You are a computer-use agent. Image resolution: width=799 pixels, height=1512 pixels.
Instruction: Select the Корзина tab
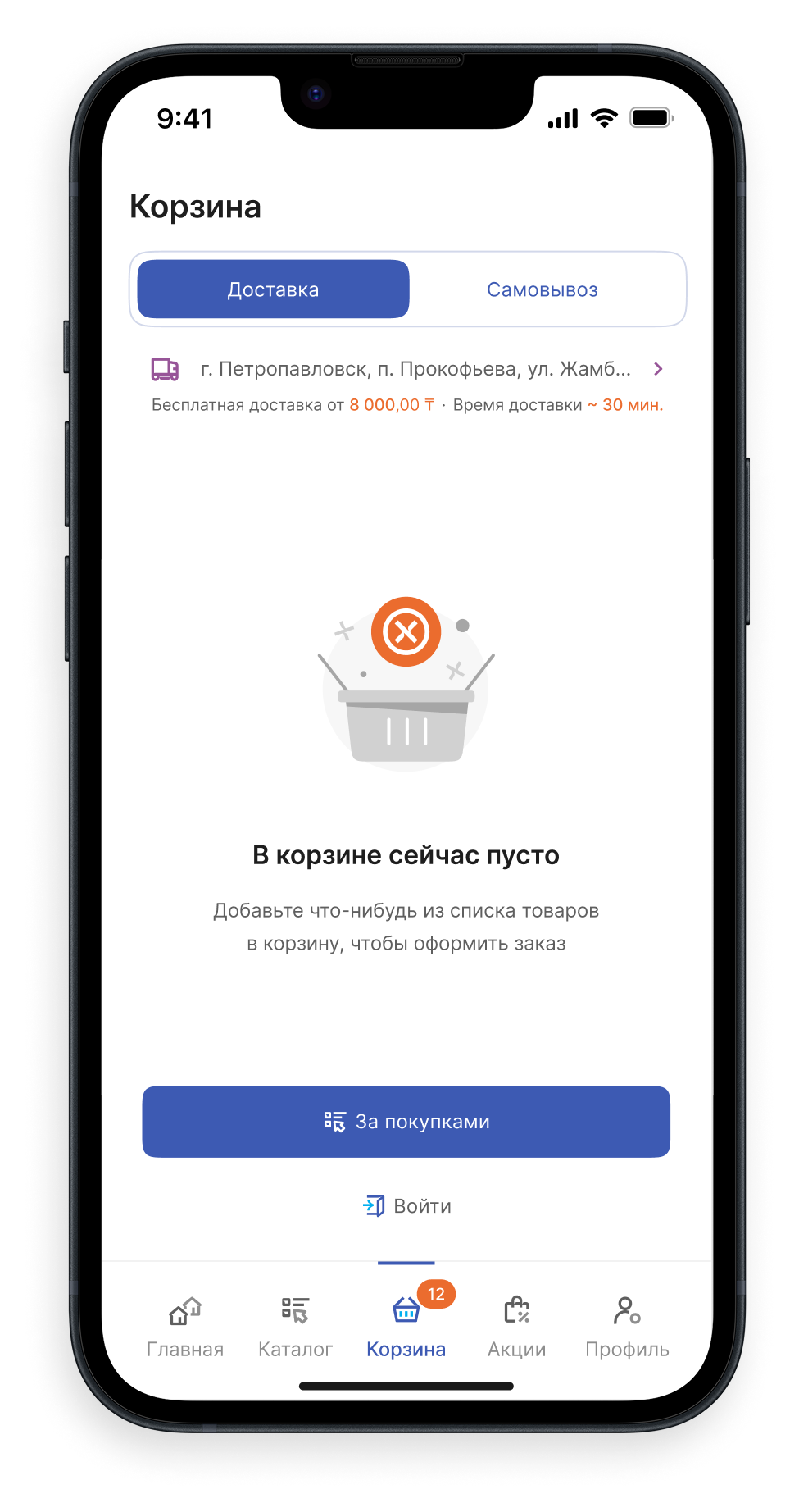tap(406, 1327)
